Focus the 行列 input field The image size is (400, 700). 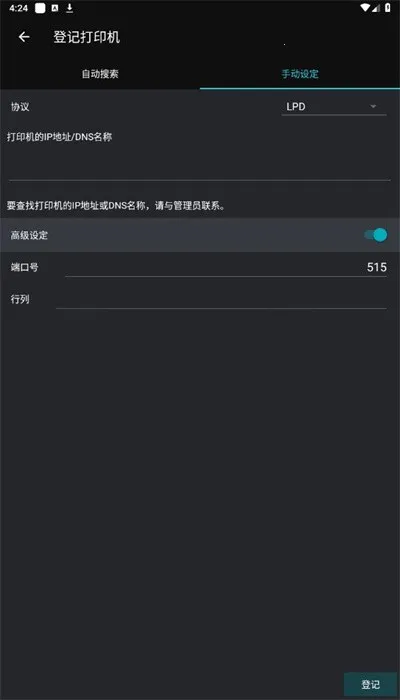tap(221, 300)
